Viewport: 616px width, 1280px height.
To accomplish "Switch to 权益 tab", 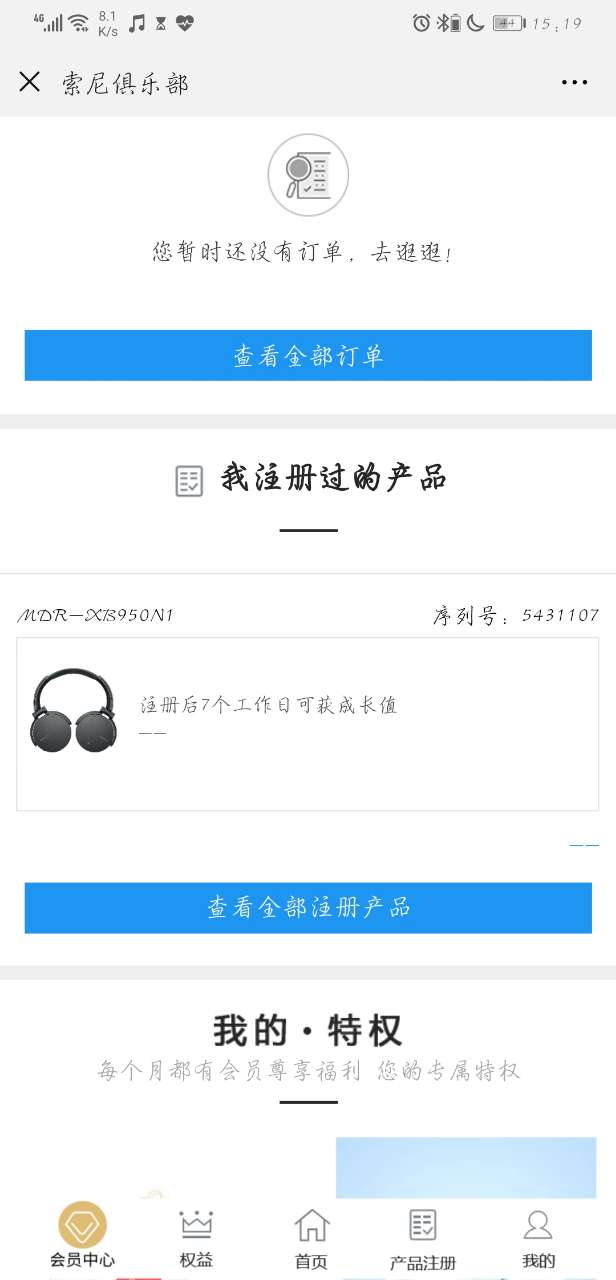I will 196,1237.
